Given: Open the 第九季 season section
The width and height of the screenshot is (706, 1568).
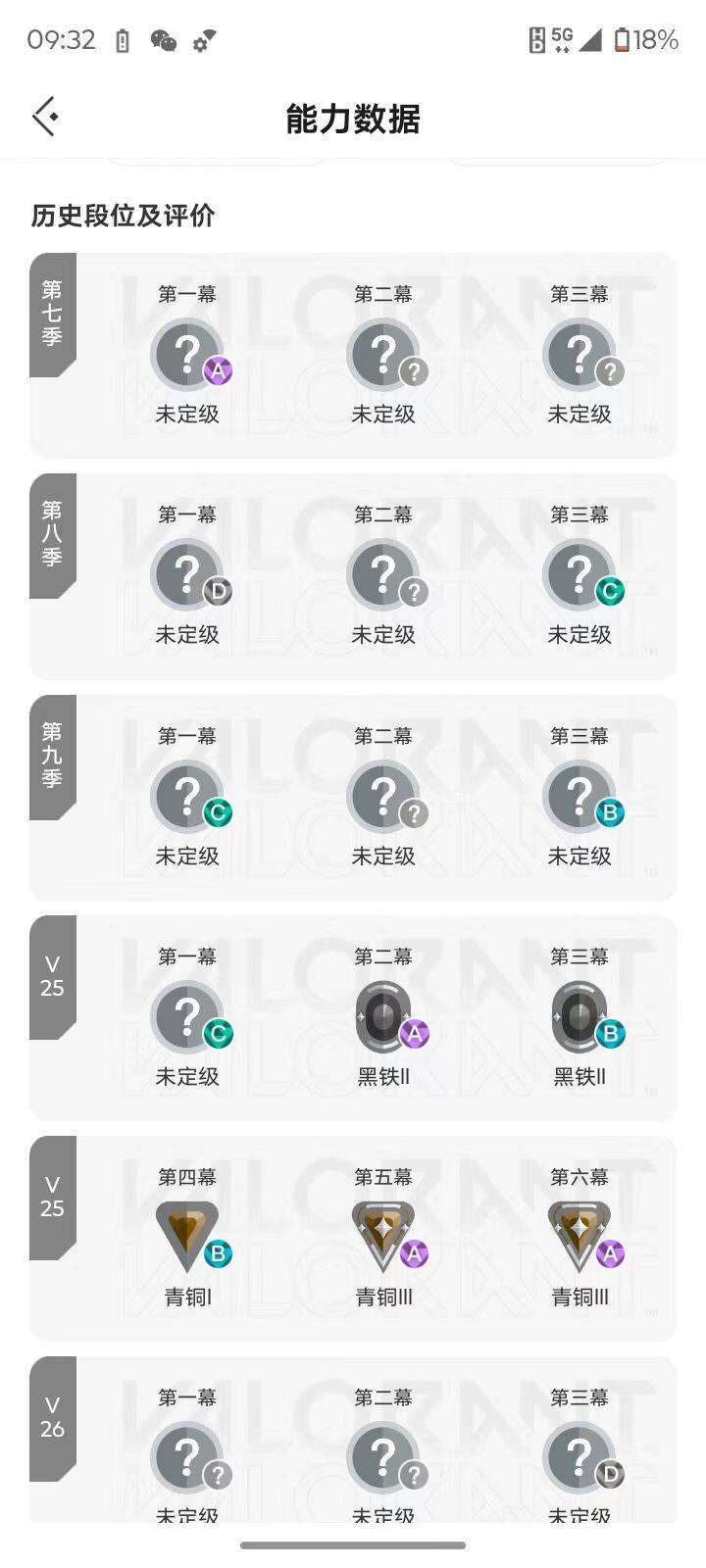Looking at the screenshot, I should pyautogui.click(x=54, y=755).
